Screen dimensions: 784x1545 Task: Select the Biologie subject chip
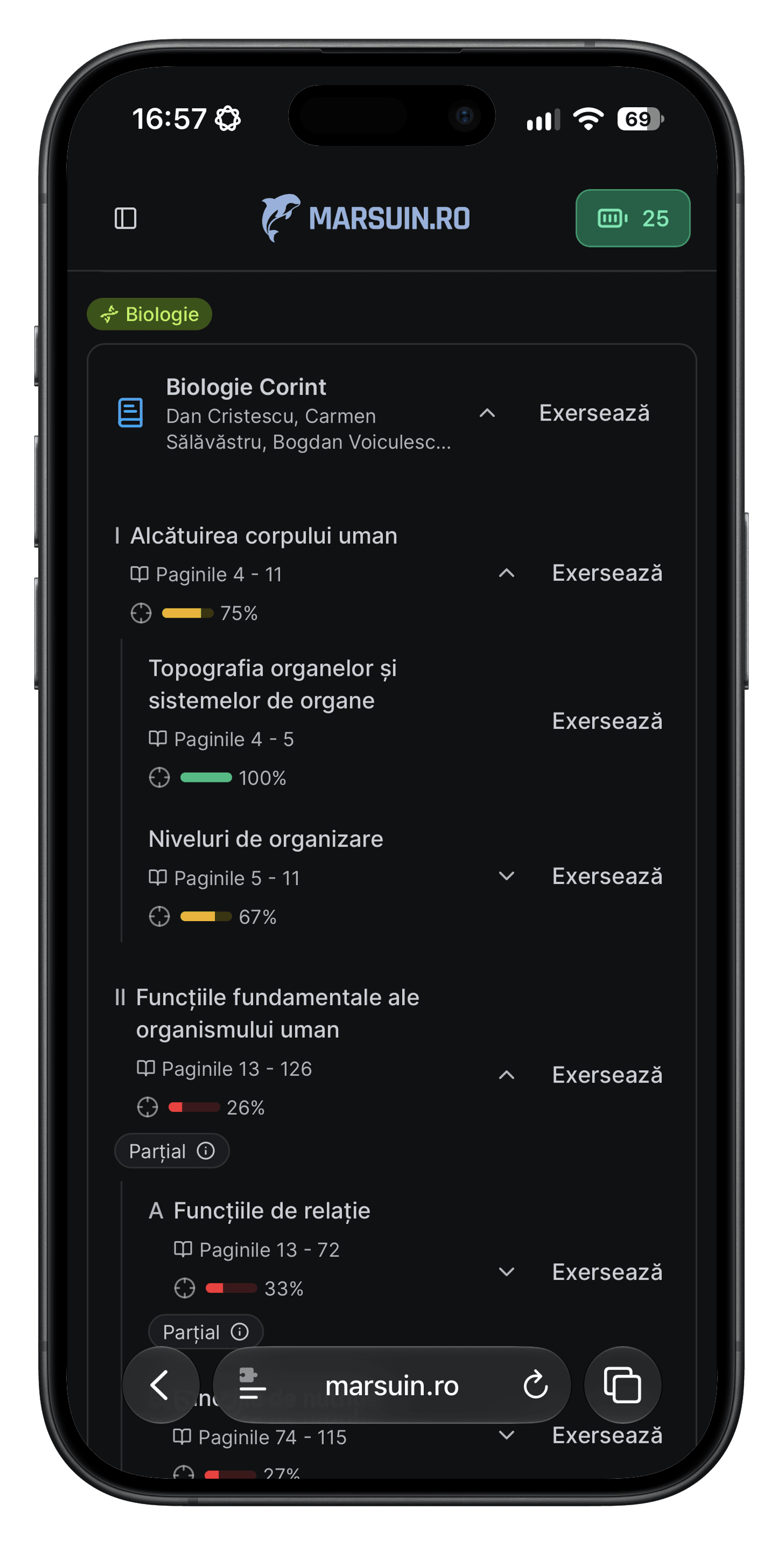tap(149, 314)
